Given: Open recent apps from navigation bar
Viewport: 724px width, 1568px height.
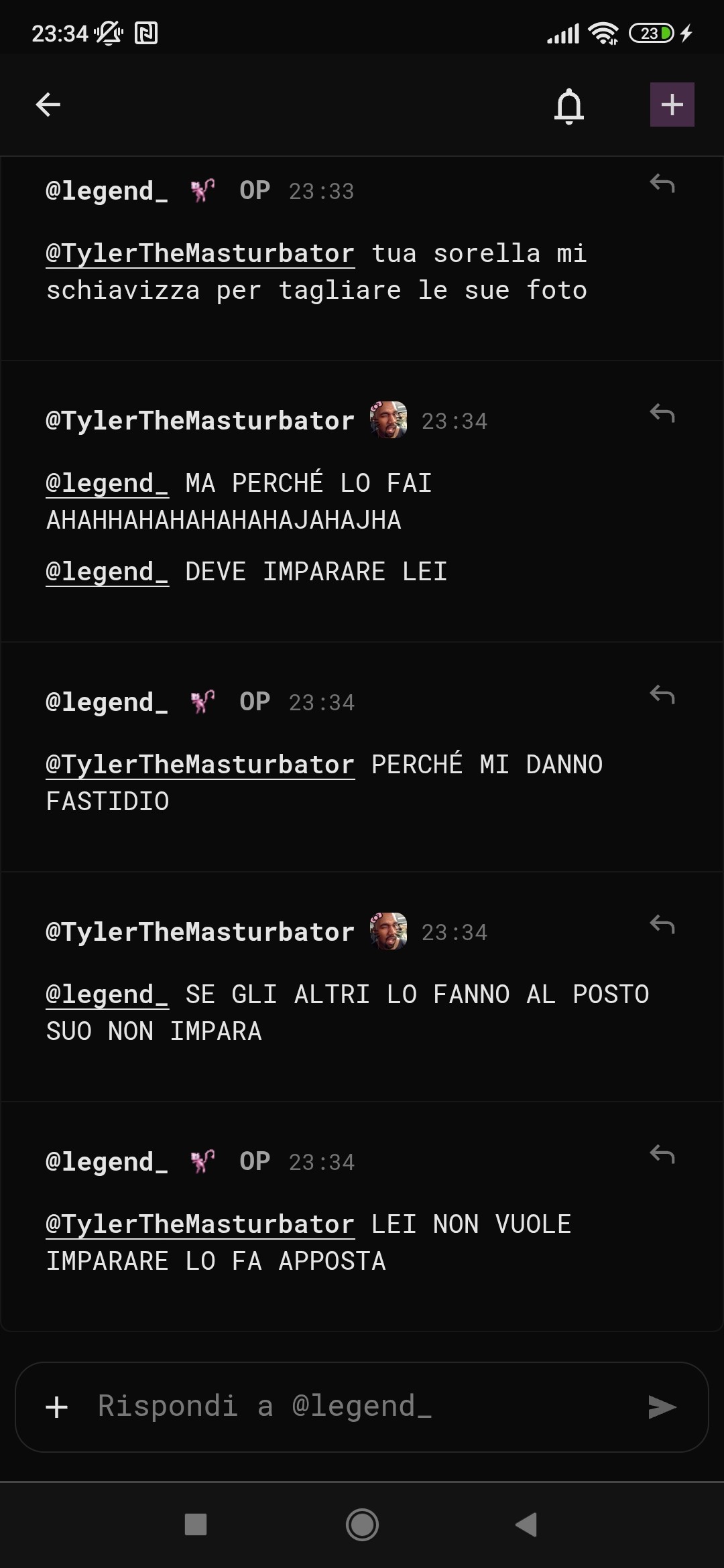Looking at the screenshot, I should click(195, 1525).
